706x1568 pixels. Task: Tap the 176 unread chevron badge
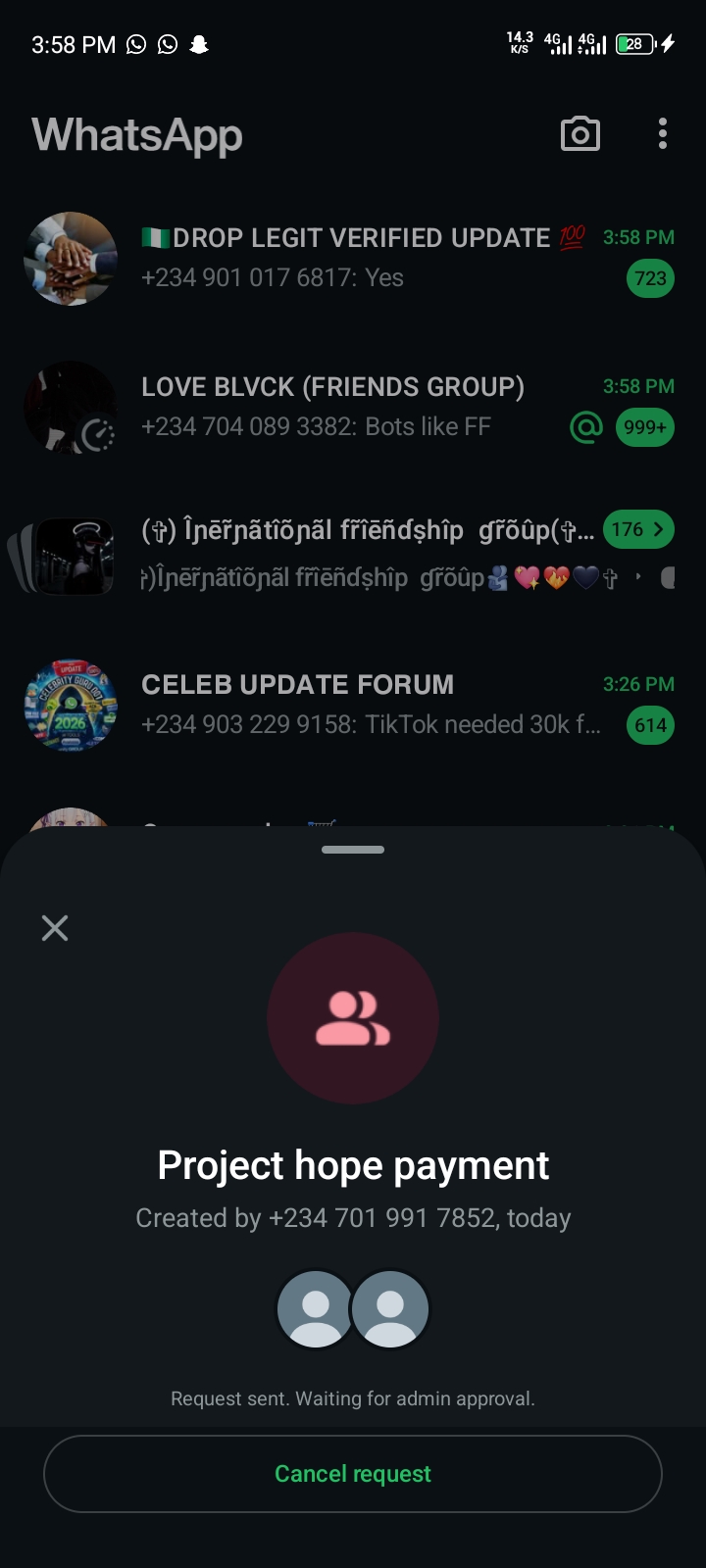(x=638, y=530)
